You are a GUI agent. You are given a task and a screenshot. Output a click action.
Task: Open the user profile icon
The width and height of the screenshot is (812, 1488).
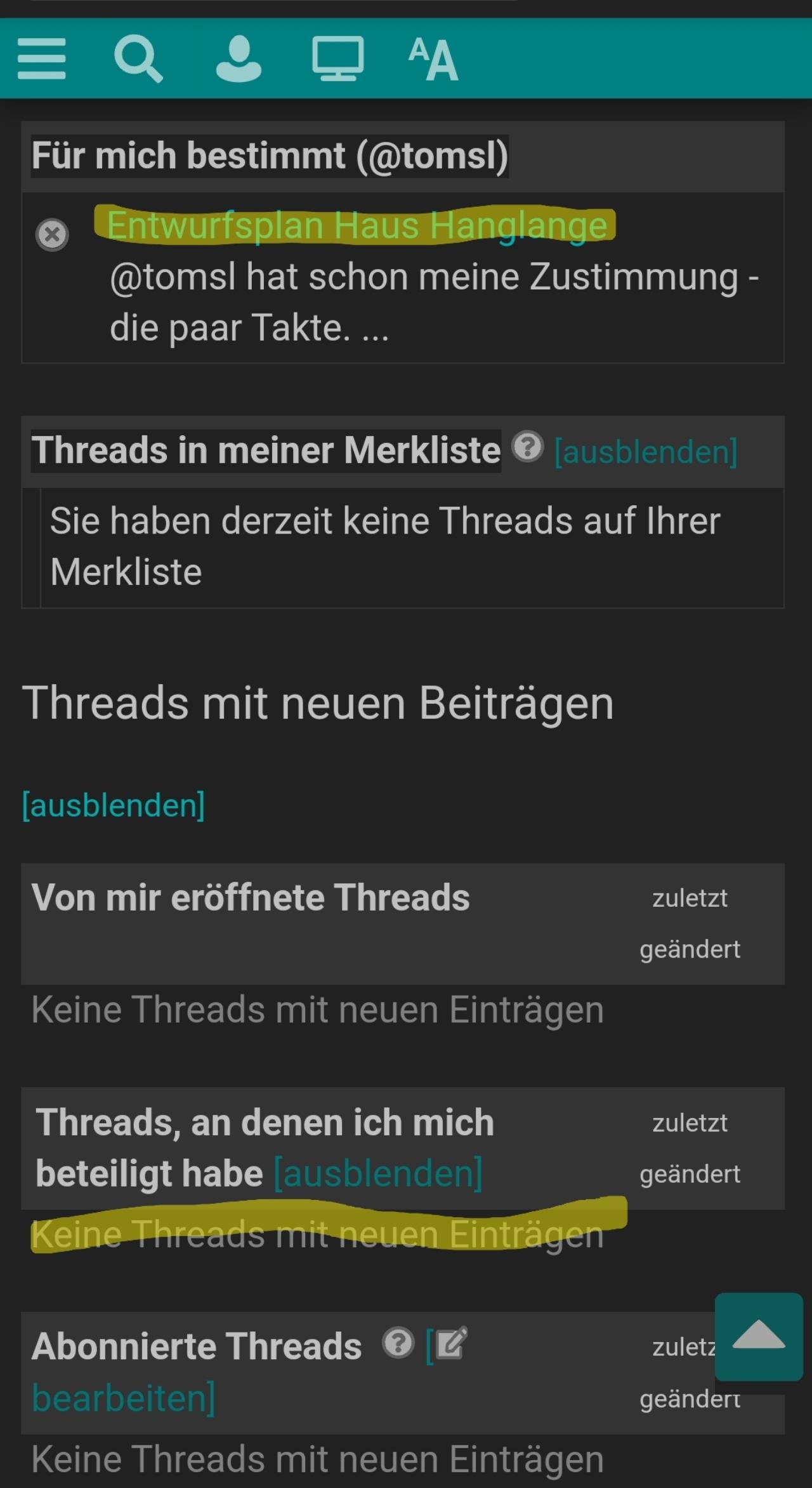tap(239, 59)
